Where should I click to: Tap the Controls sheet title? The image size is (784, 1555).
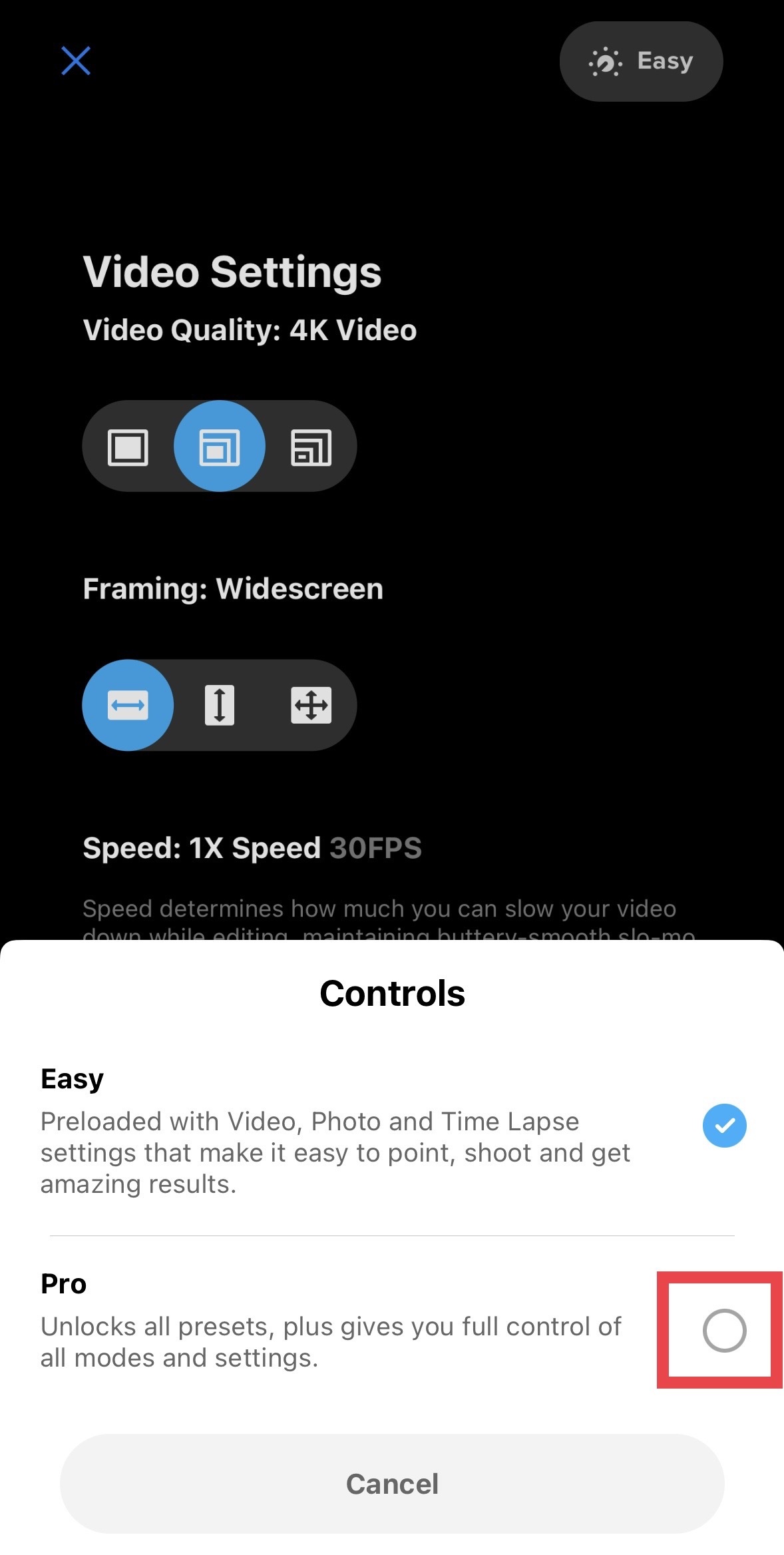click(x=392, y=993)
